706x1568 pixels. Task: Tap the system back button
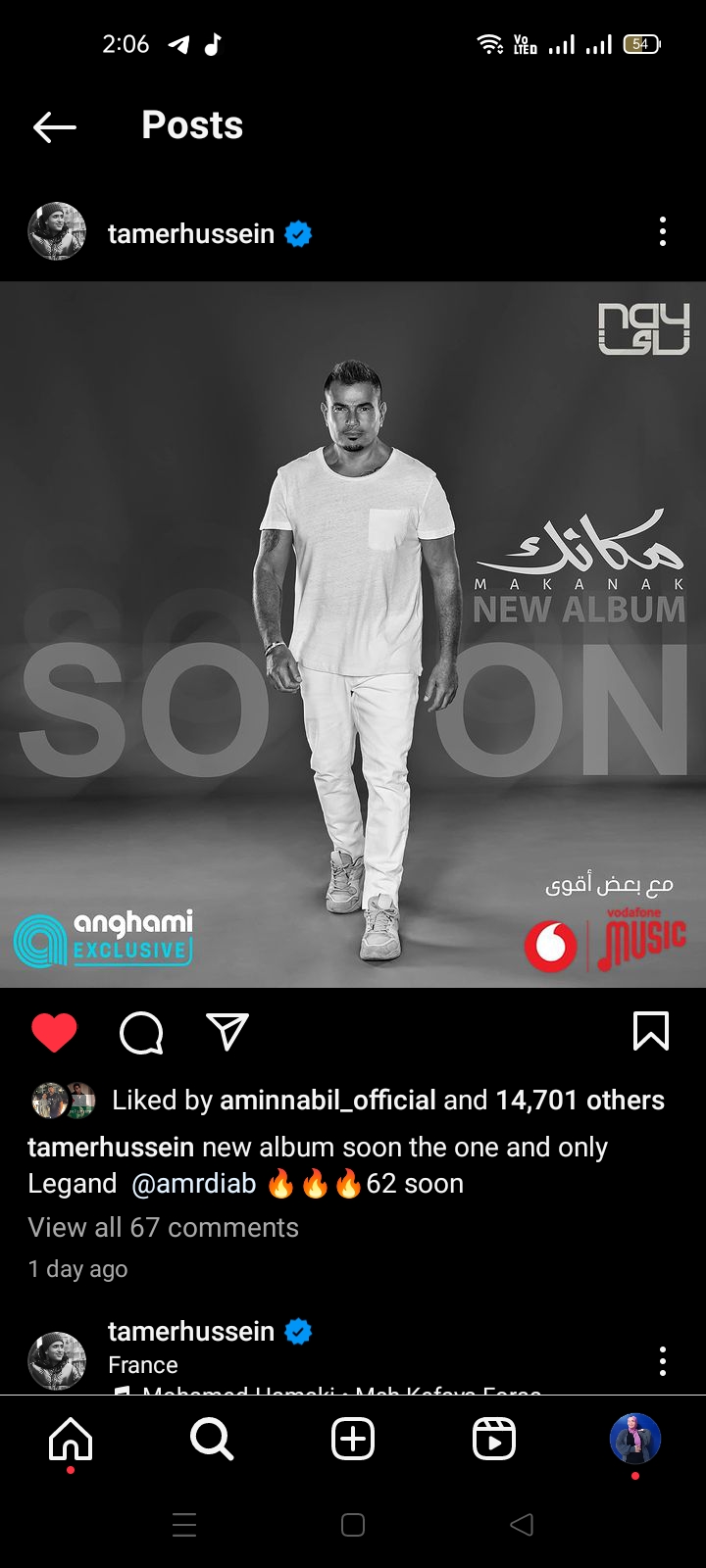click(x=522, y=1524)
